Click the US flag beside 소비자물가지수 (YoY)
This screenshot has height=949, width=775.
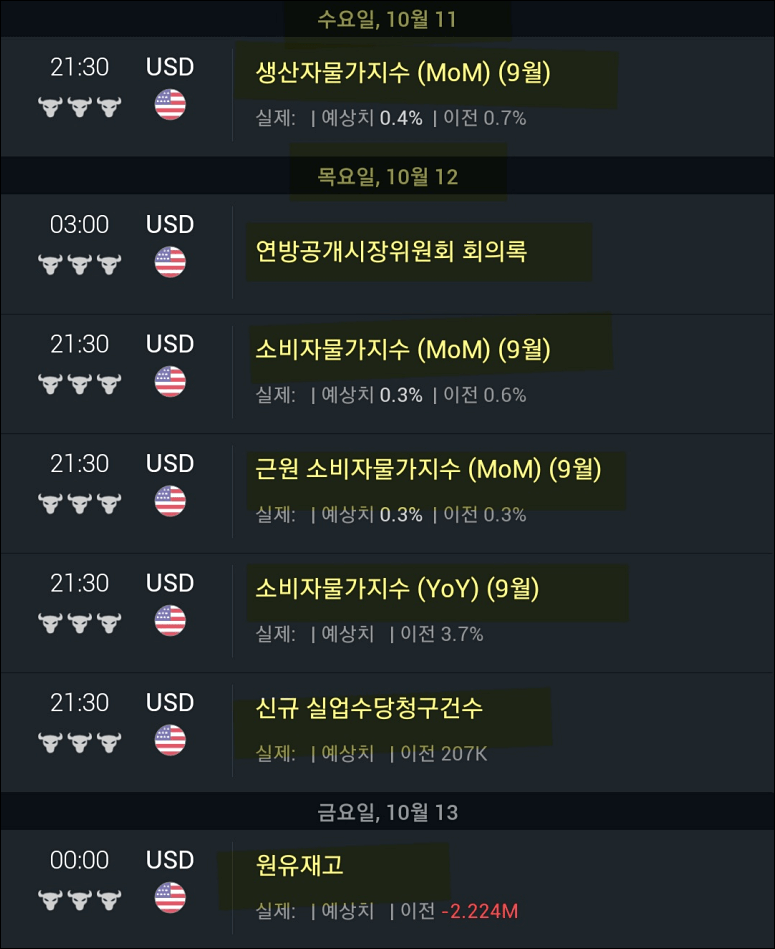click(170, 620)
